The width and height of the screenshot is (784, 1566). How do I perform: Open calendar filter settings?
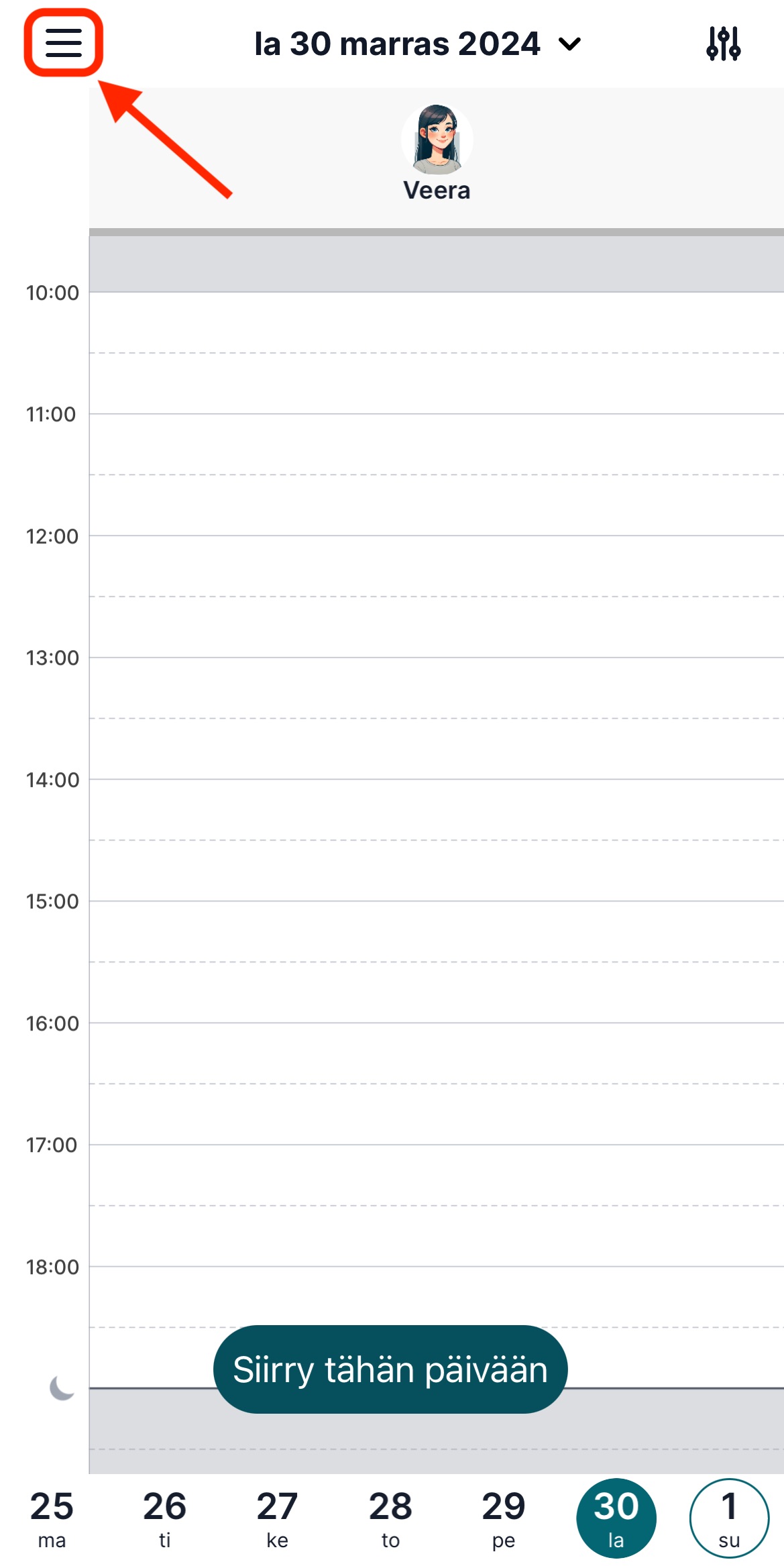click(724, 44)
